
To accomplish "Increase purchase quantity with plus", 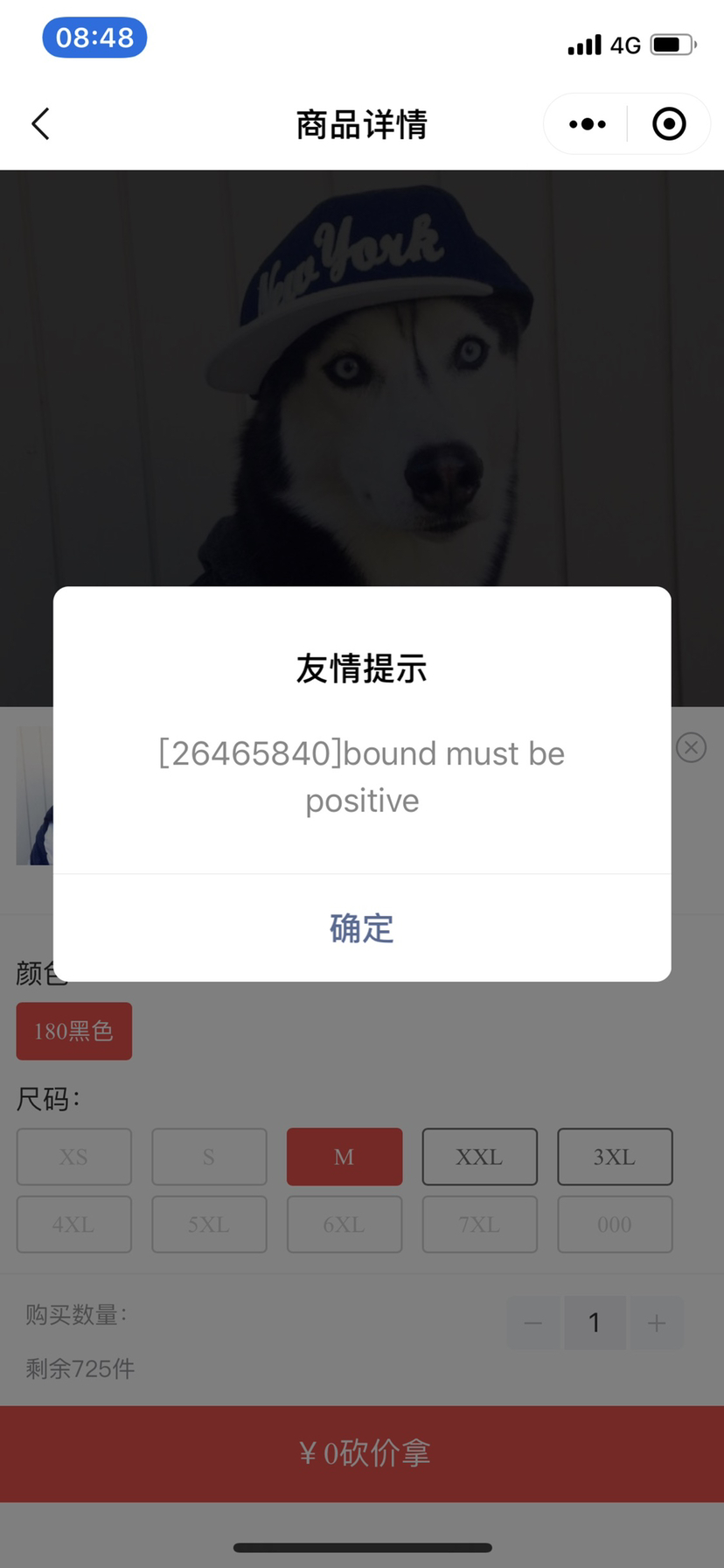I will point(657,1323).
